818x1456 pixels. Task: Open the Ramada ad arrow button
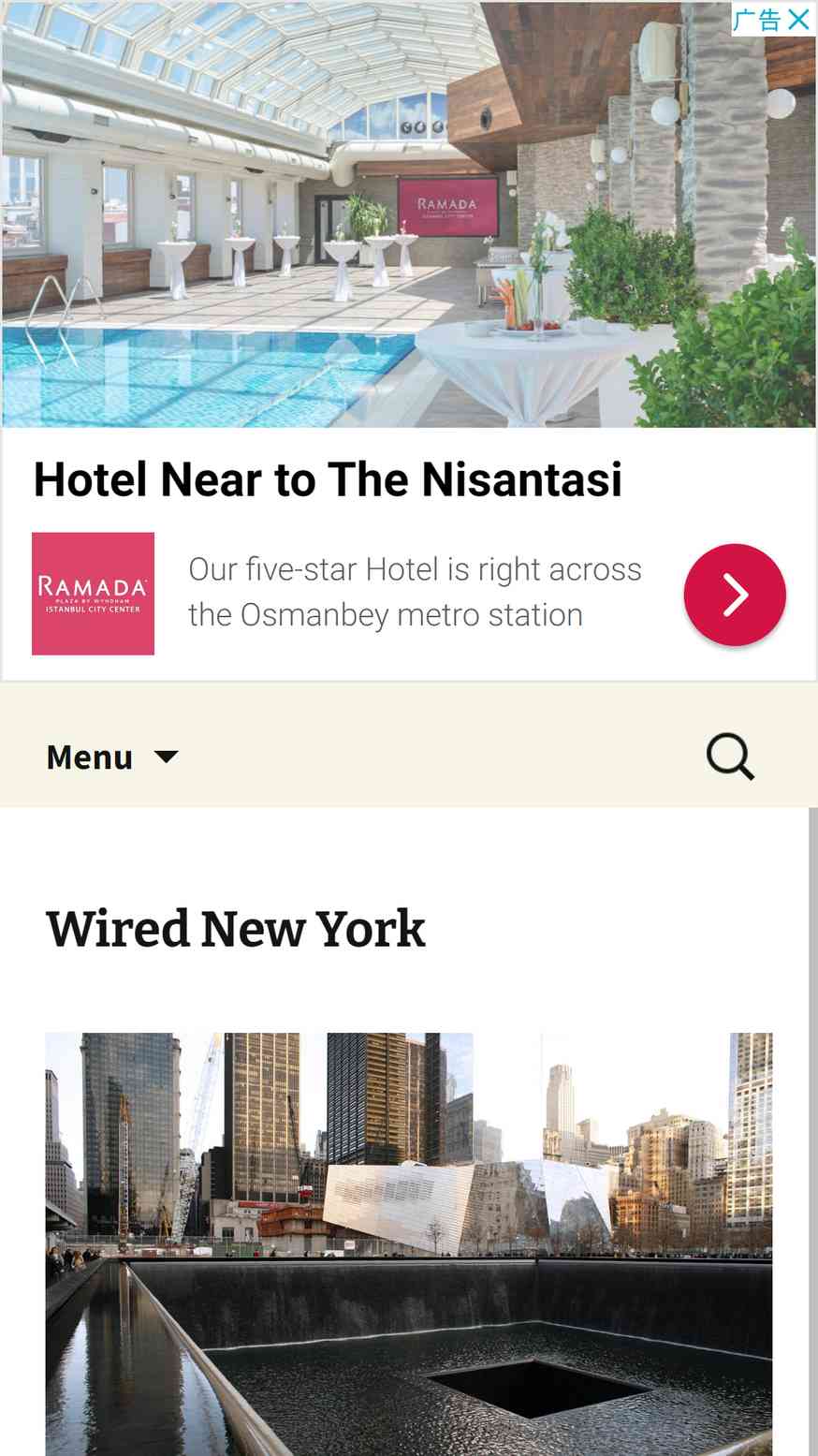click(x=735, y=595)
